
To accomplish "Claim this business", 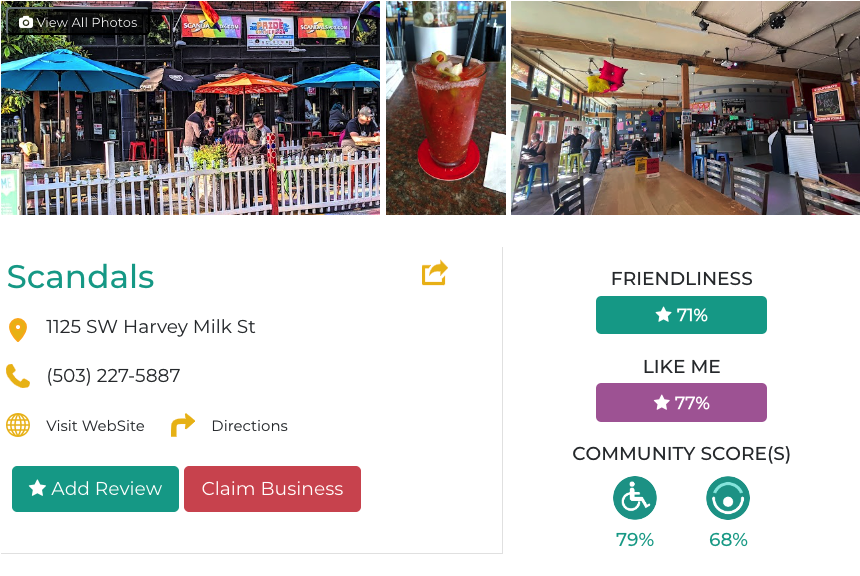I will click(272, 489).
